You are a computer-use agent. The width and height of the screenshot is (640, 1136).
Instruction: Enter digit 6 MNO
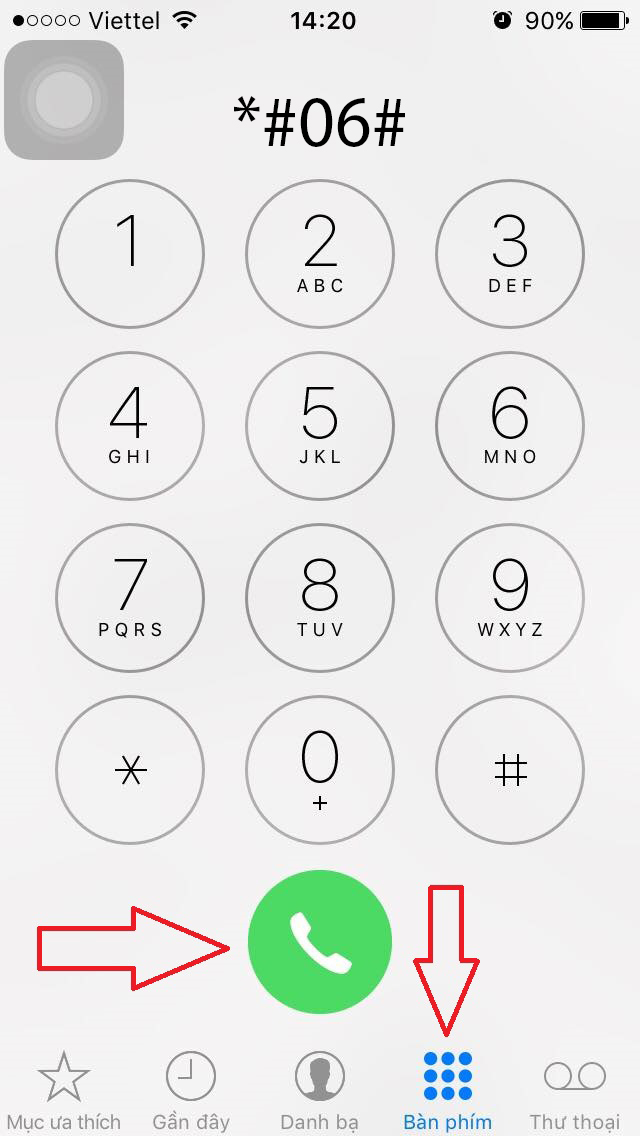pyautogui.click(x=510, y=426)
